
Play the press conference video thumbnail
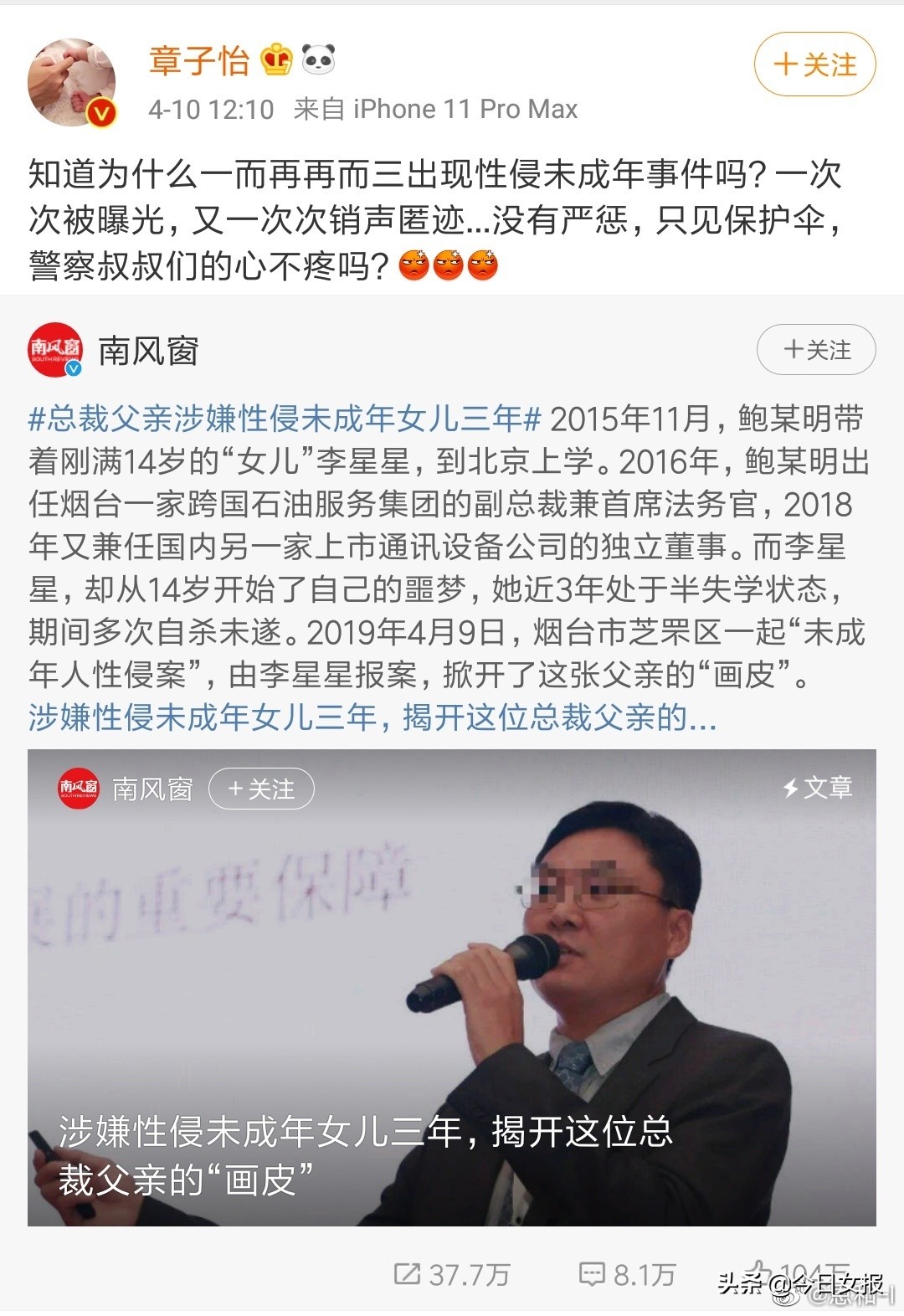point(452,988)
